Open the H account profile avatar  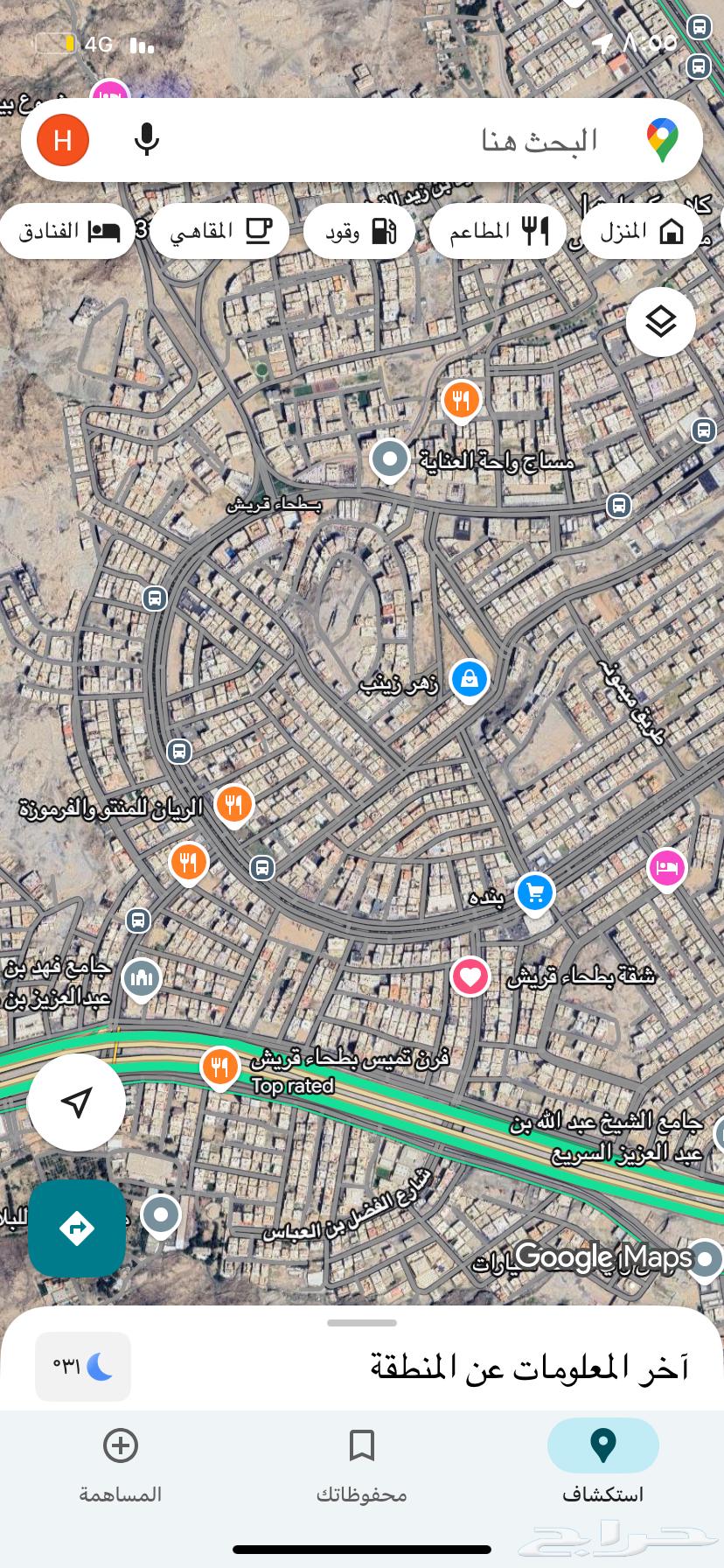point(63,140)
